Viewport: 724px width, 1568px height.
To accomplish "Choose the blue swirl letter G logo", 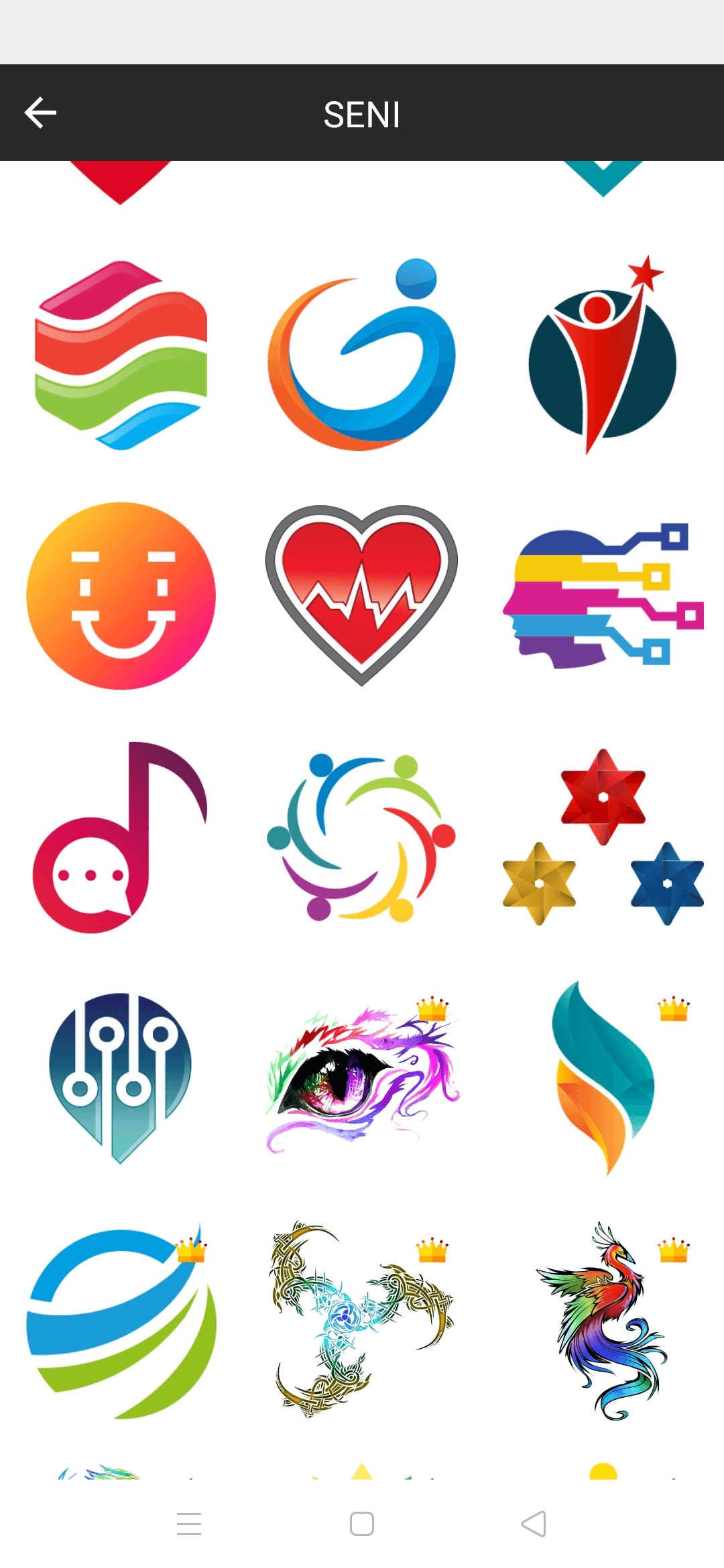I will [362, 355].
